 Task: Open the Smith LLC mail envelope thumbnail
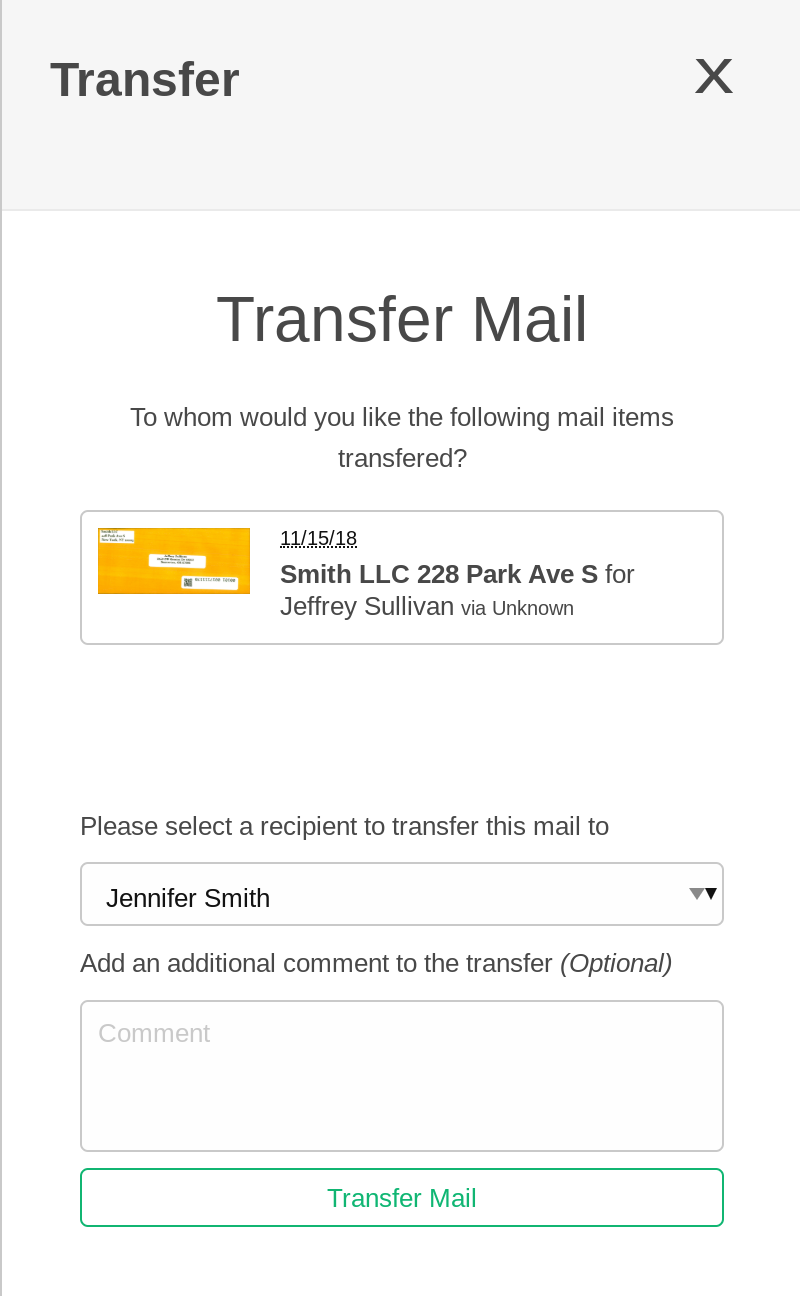point(174,561)
